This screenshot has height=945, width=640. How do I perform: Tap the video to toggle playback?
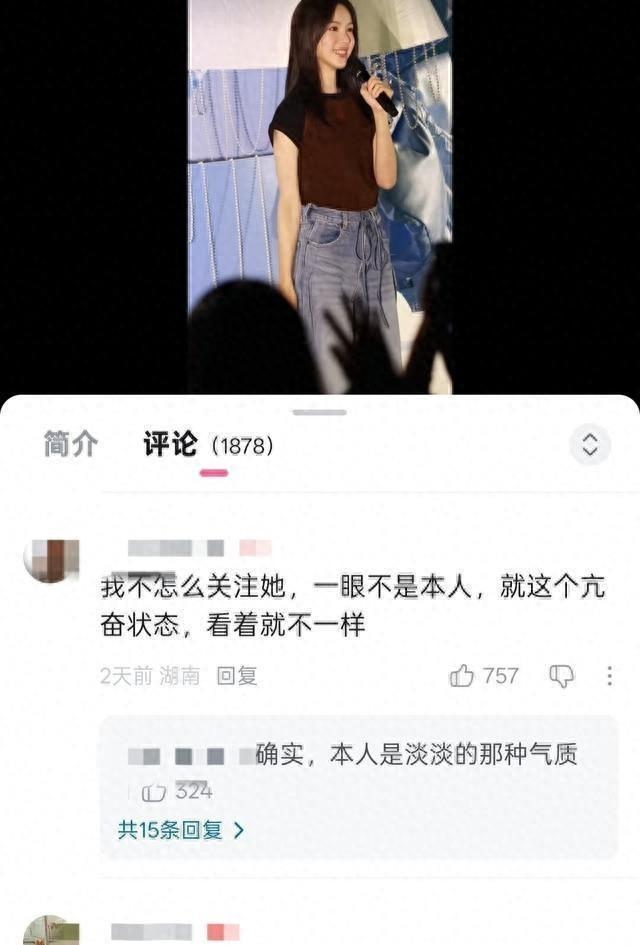[x=320, y=196]
